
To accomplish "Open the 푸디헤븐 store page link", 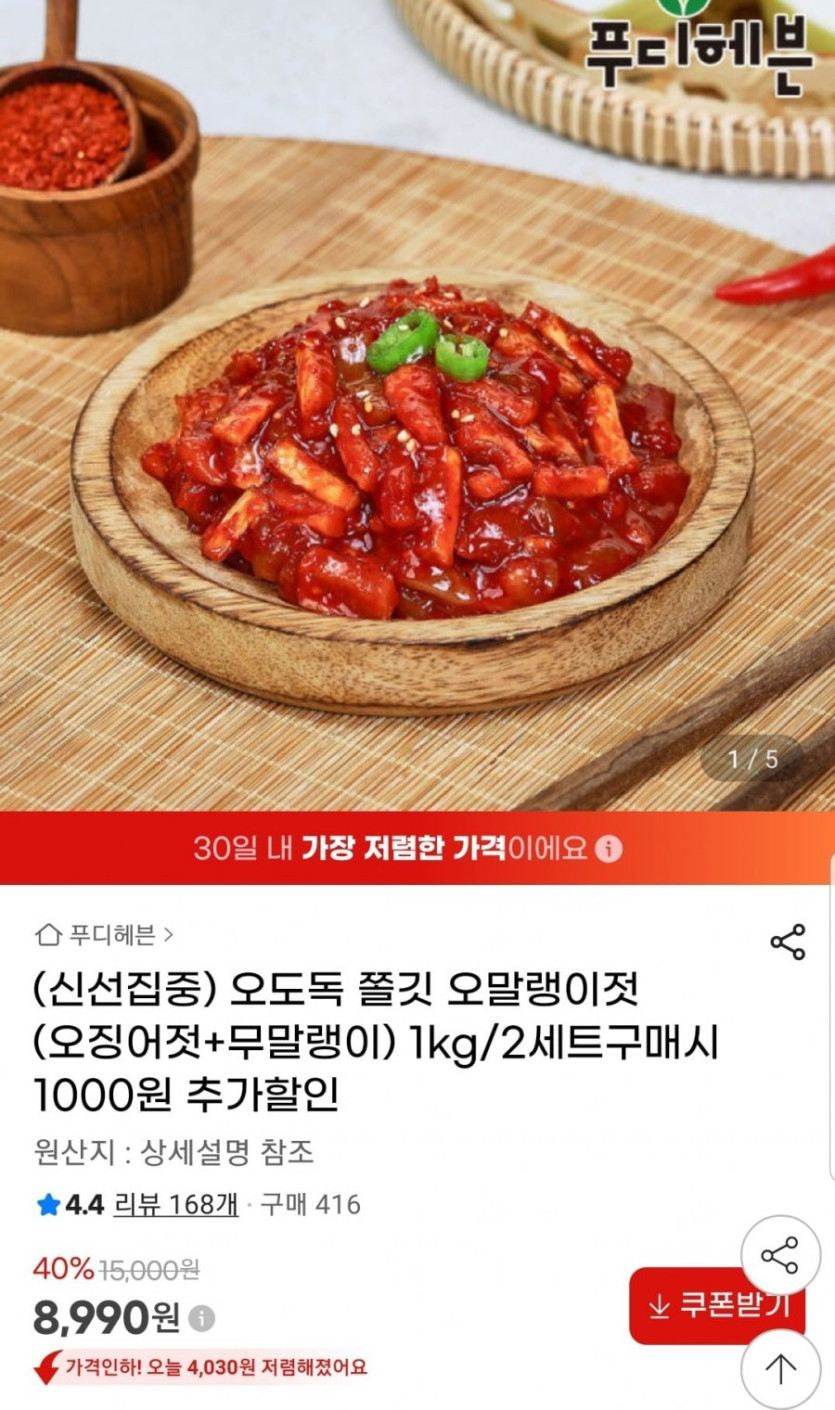I will click(105, 935).
